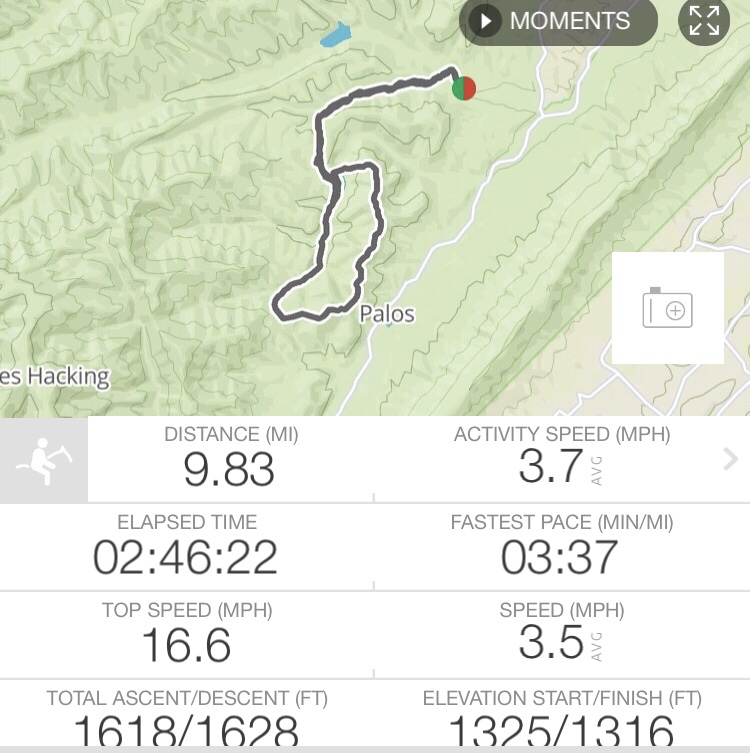Open the activity speed details chevron
Viewport: 750px width, 753px height.
click(729, 459)
